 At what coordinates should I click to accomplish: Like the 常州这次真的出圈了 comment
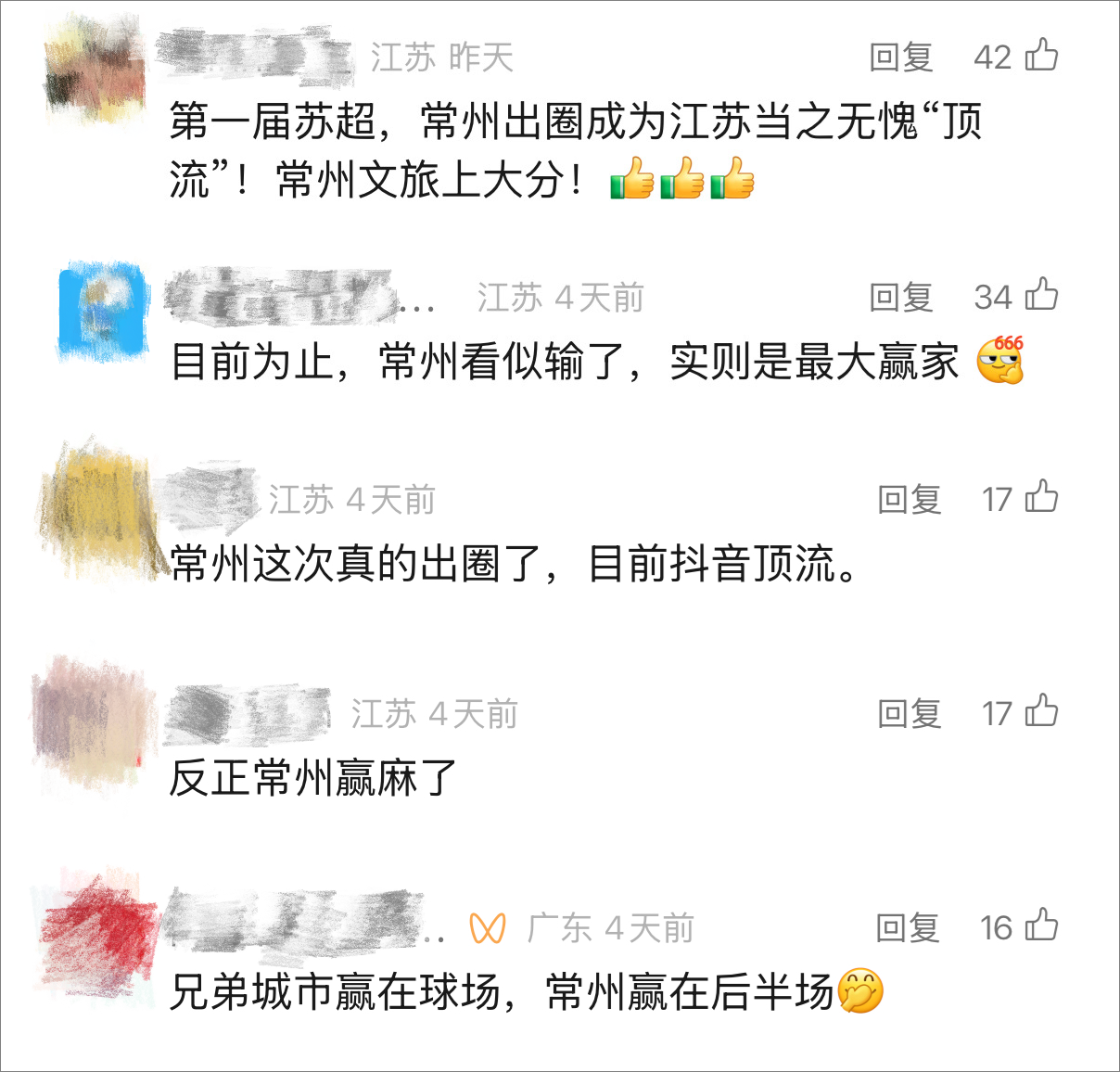point(1042,498)
